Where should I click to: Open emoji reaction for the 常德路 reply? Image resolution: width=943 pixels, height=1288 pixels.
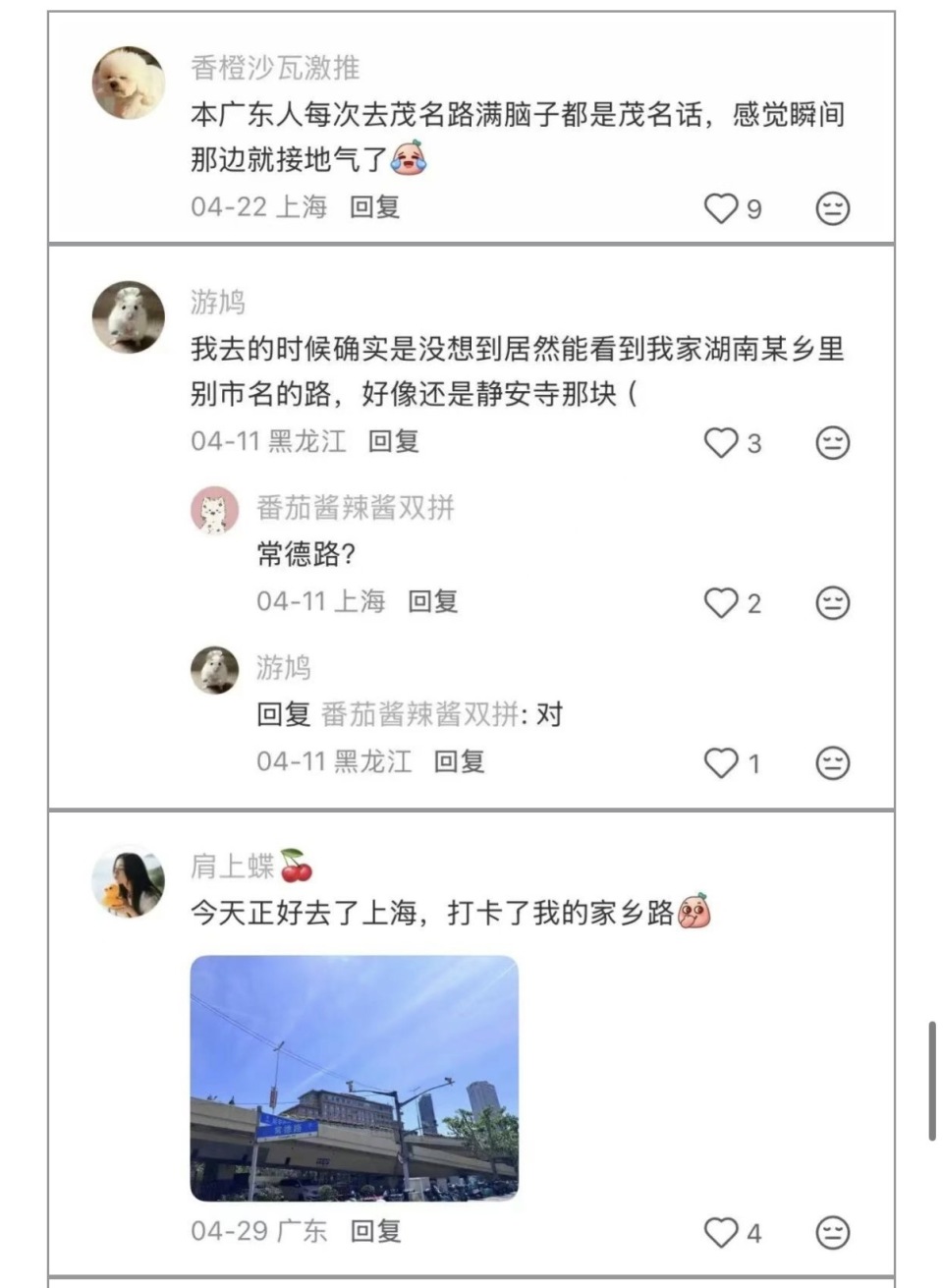tap(833, 603)
